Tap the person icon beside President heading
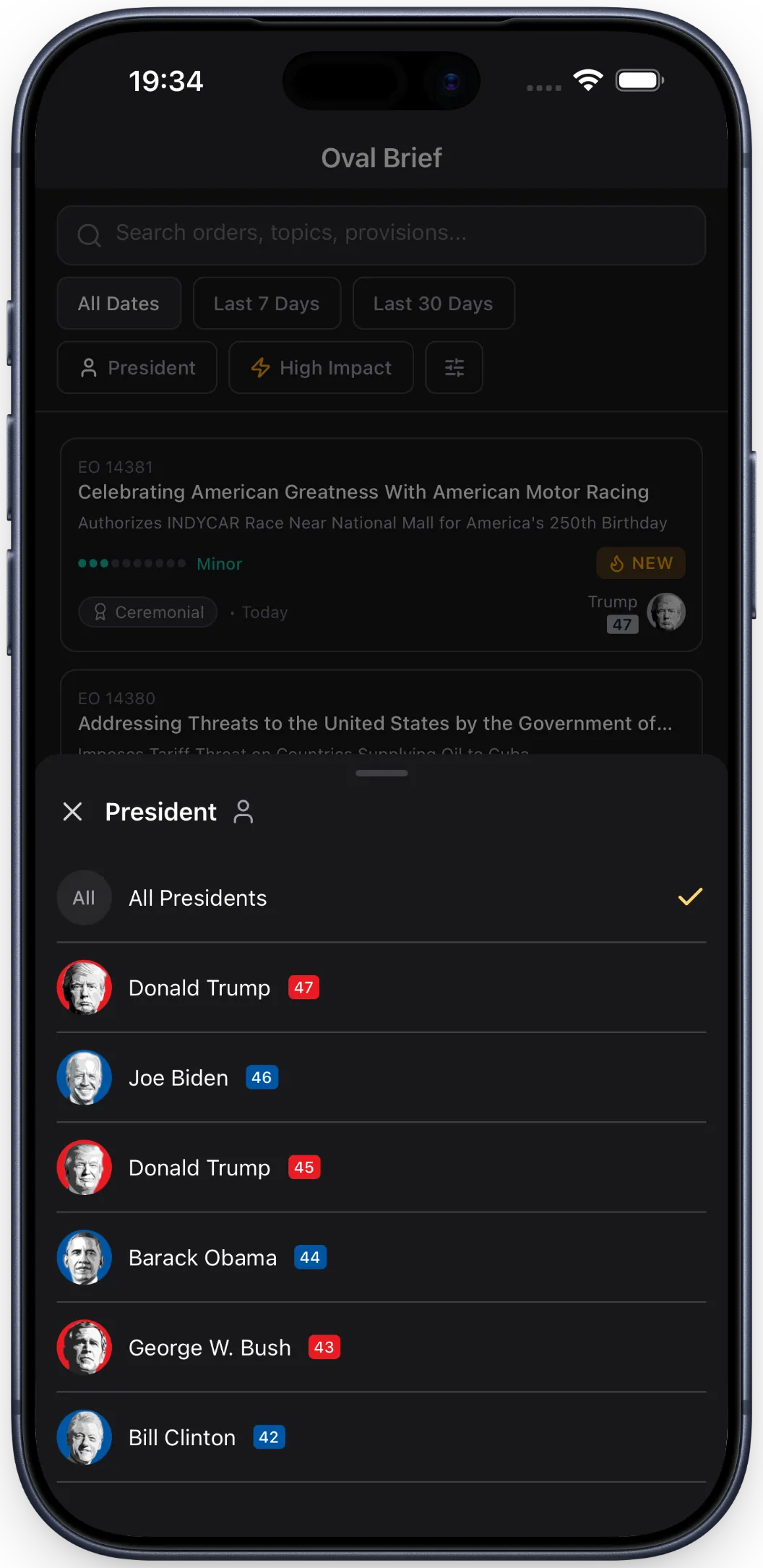Screen dimensions: 763x1568 (243, 812)
